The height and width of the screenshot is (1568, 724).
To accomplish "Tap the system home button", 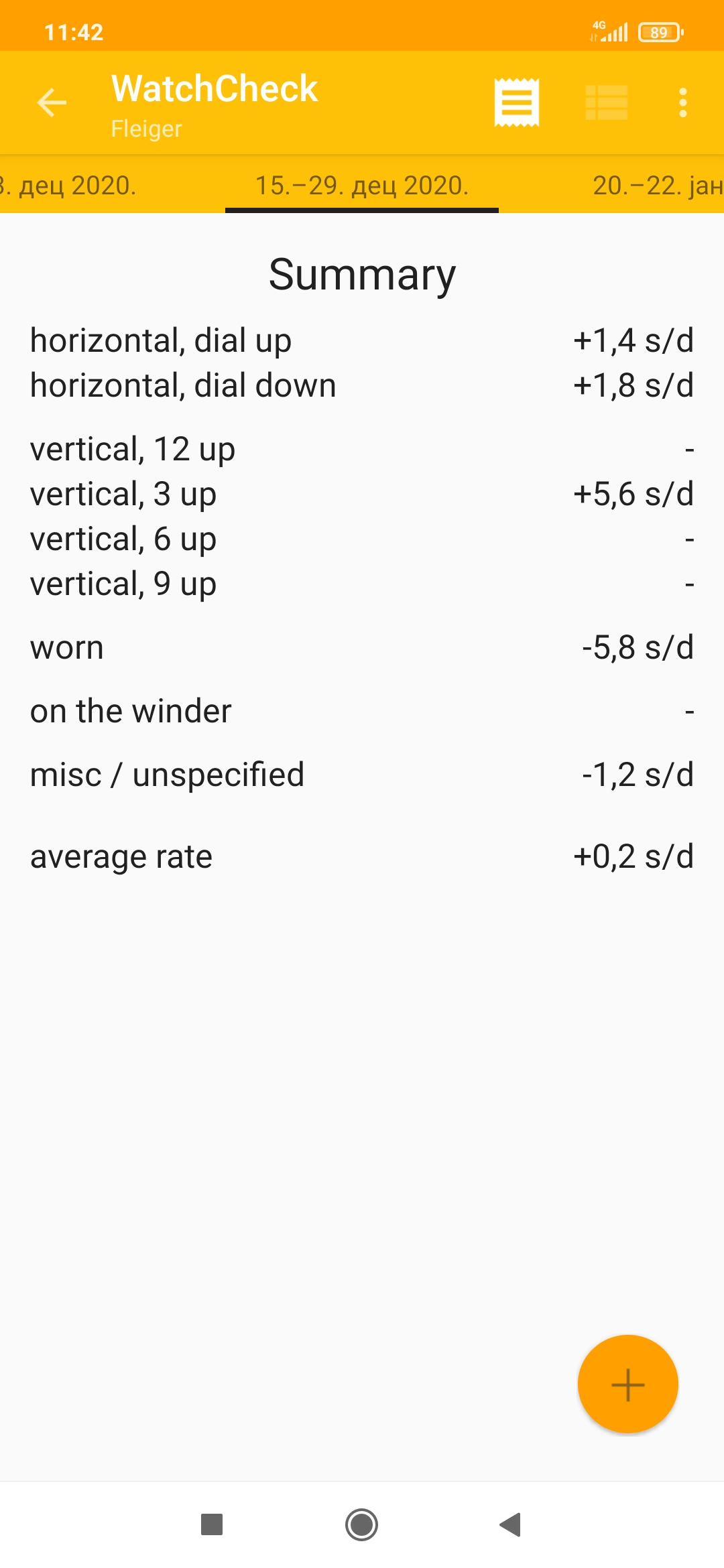I will point(361,1524).
